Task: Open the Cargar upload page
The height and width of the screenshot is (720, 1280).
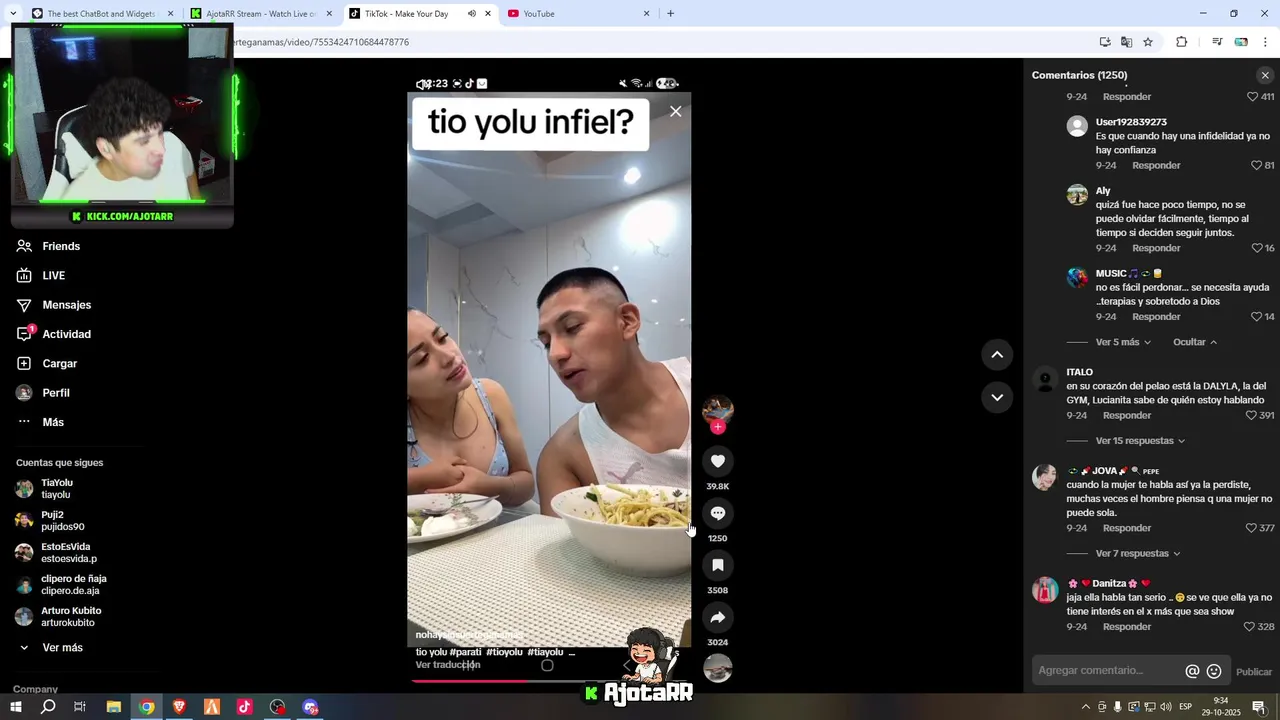Action: pyautogui.click(x=59, y=364)
